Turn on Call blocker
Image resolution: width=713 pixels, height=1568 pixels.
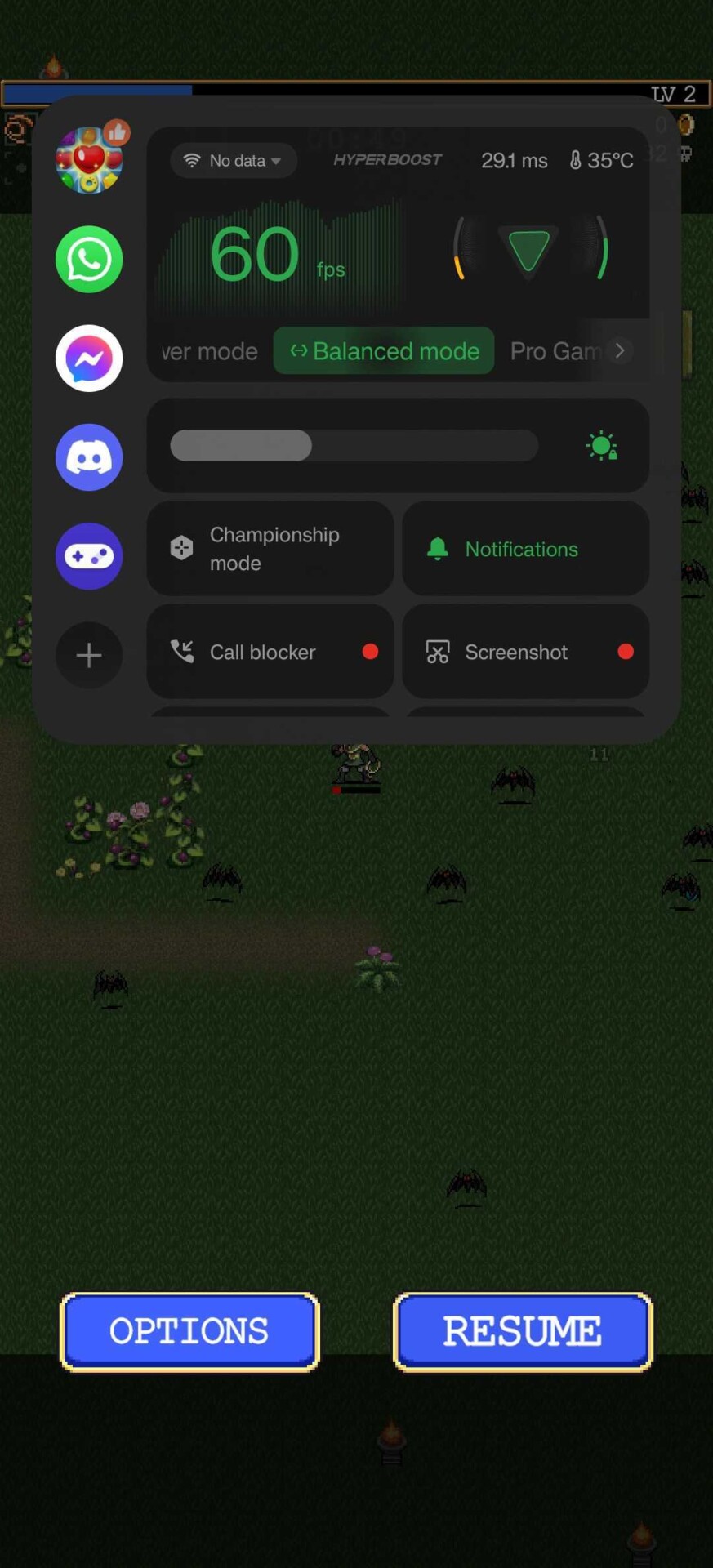270,652
